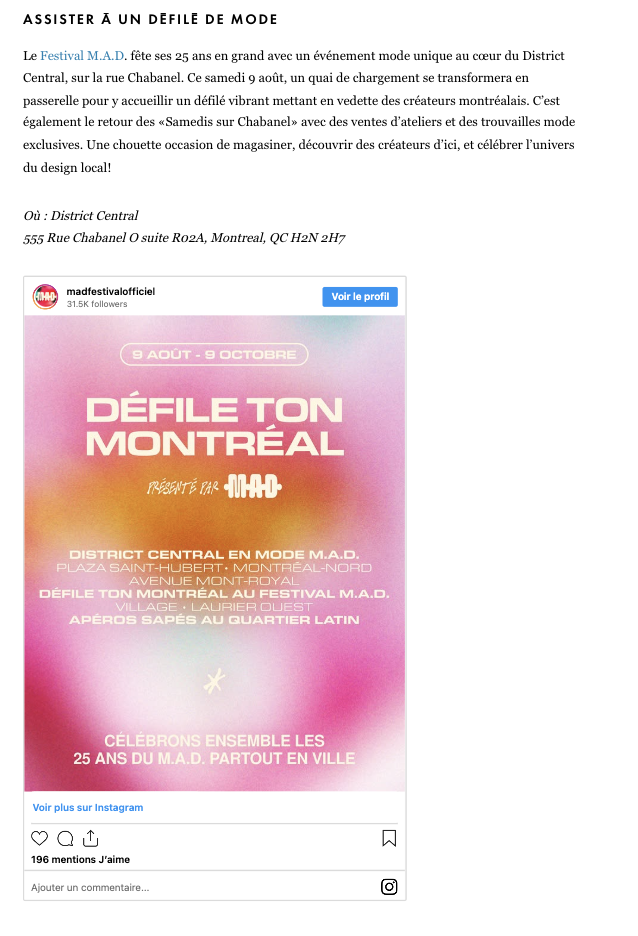Open the Festival M.A.D. link
This screenshot has width=638, height=936.
(82, 56)
